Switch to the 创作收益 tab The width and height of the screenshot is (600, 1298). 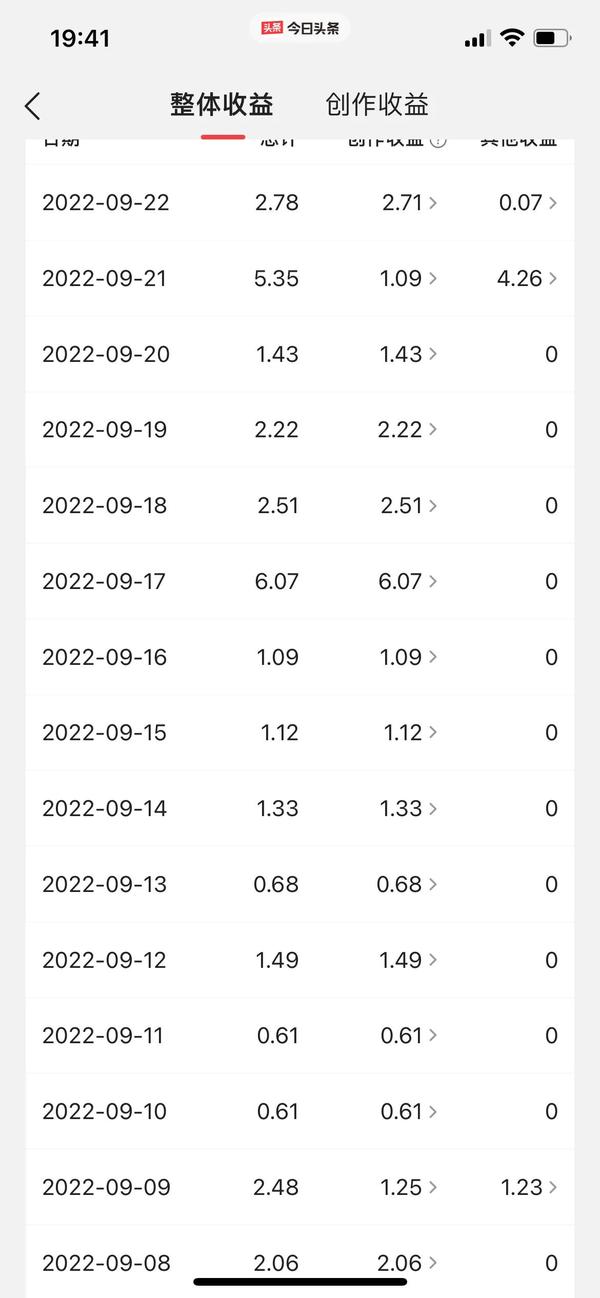pos(377,104)
